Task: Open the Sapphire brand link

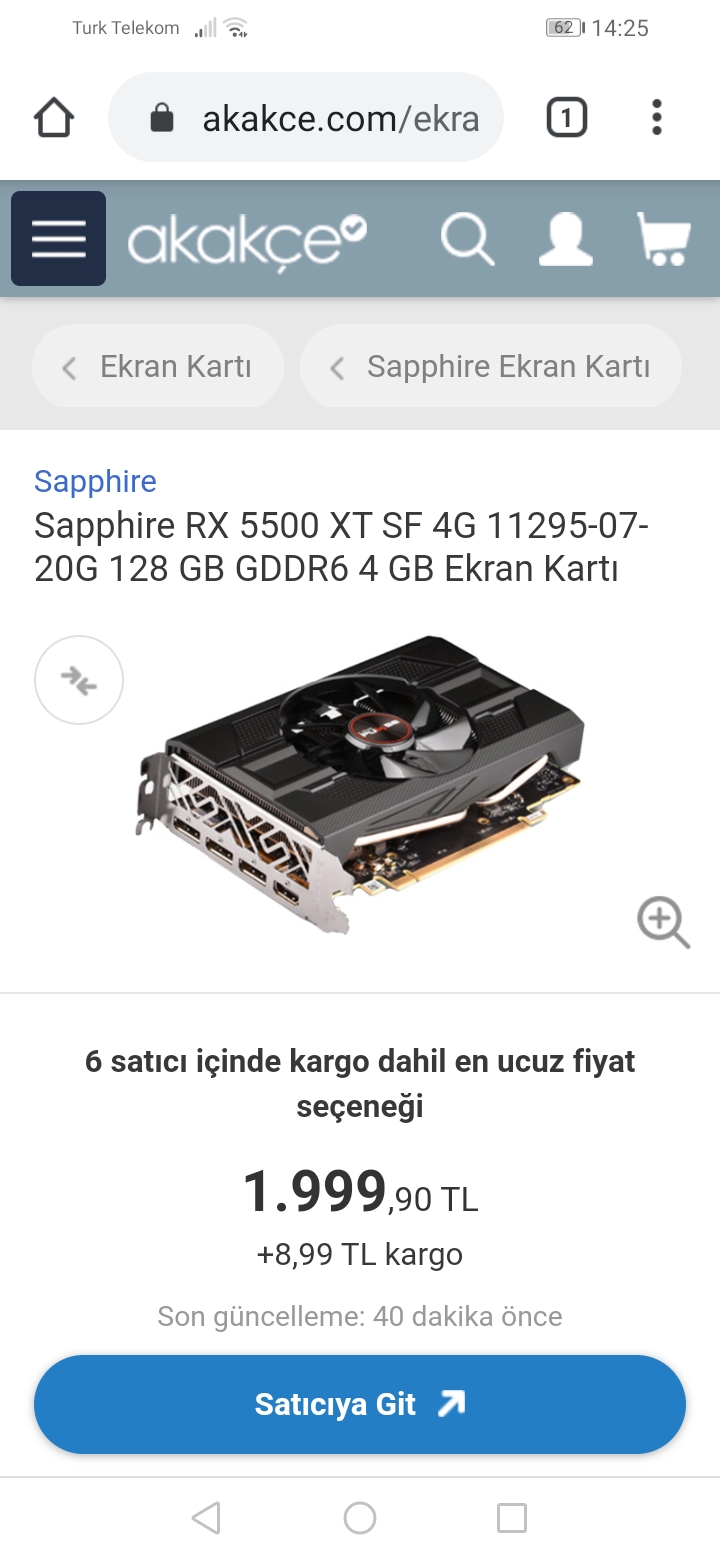Action: click(95, 481)
